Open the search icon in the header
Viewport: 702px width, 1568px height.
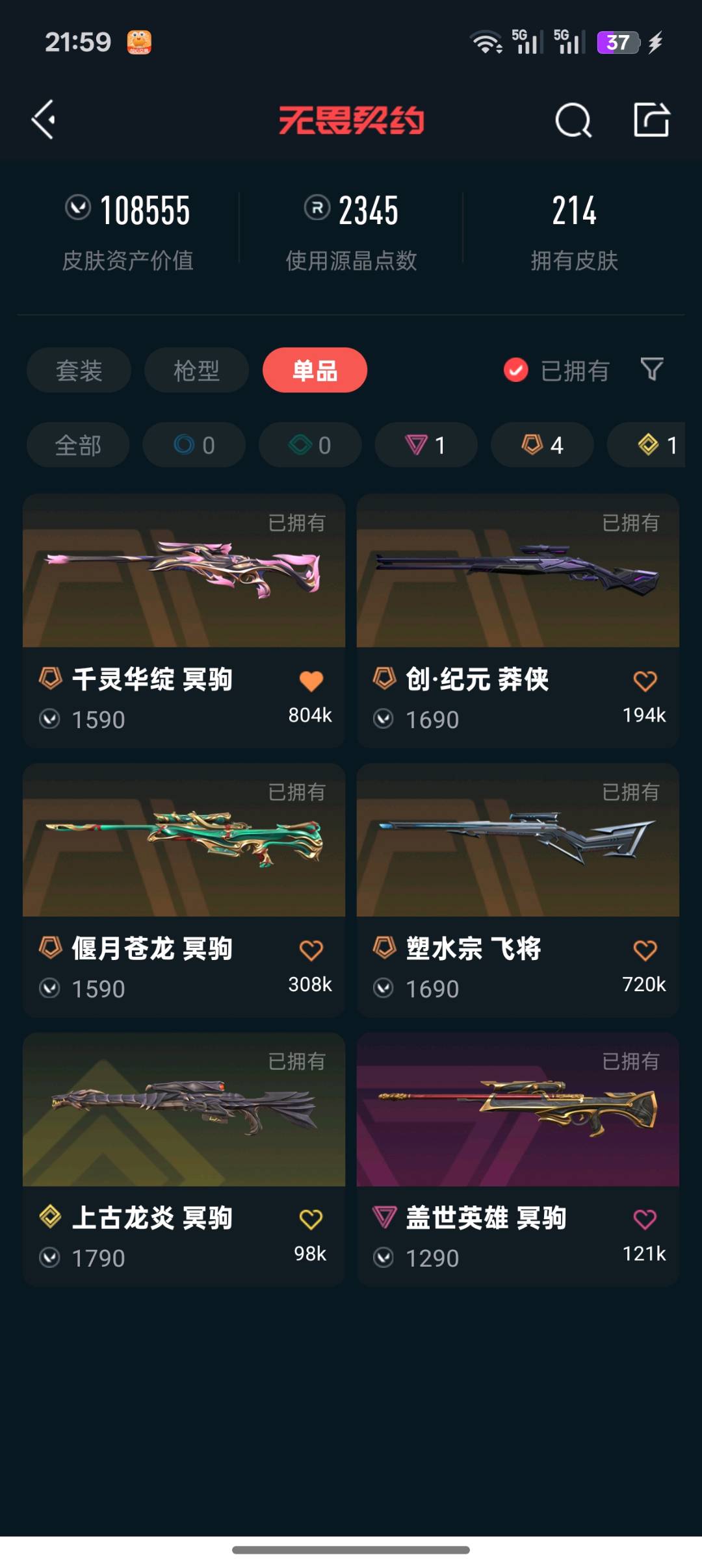[573, 120]
